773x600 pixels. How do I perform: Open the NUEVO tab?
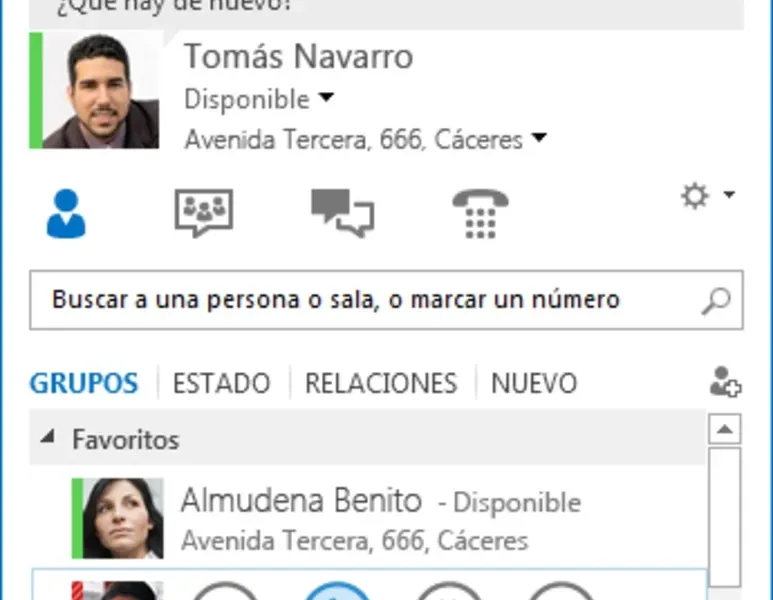[533, 383]
